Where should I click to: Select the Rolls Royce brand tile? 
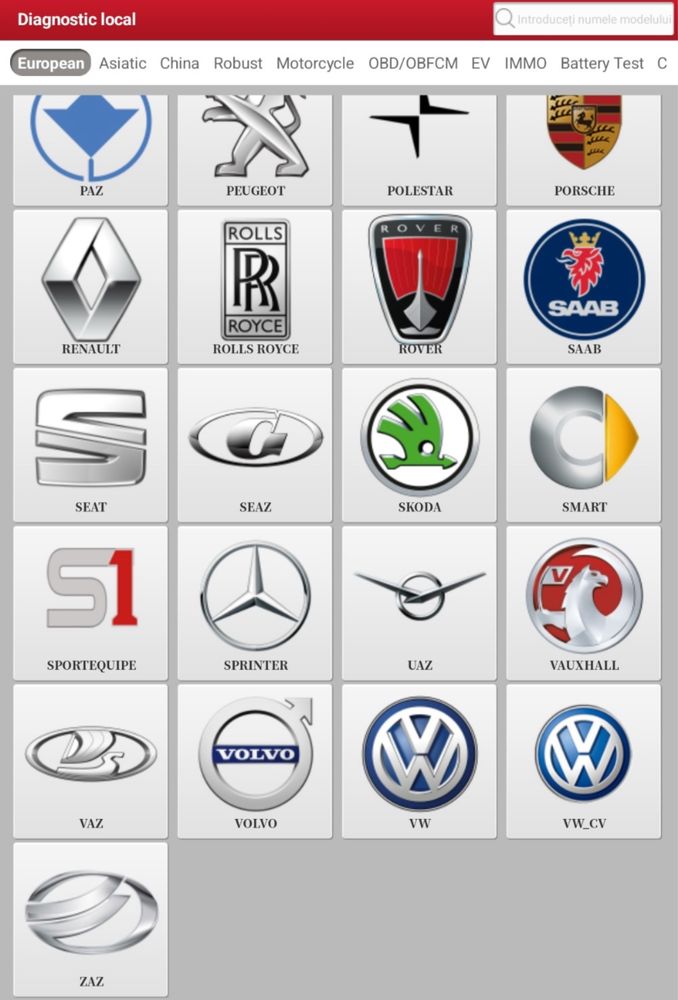[x=255, y=286]
